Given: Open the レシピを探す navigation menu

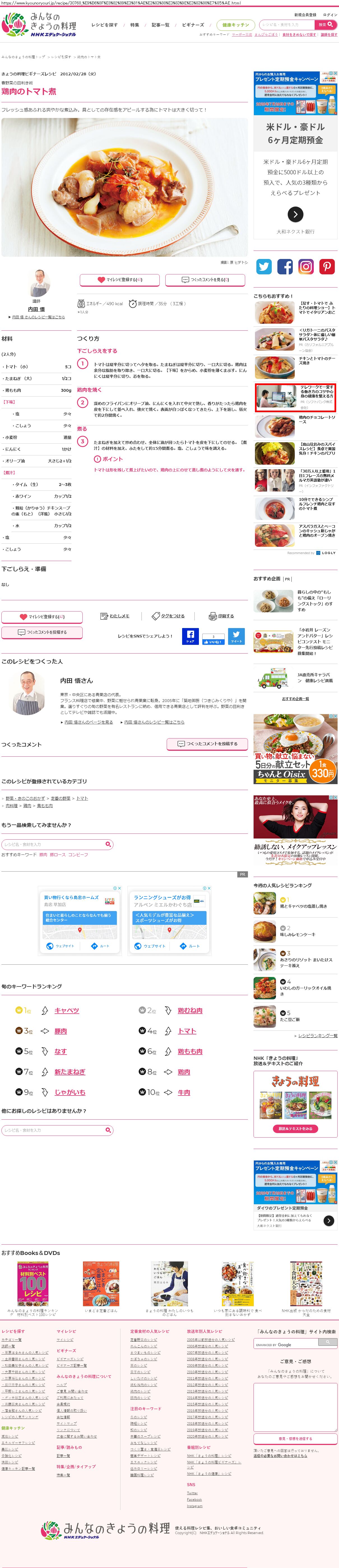Looking at the screenshot, I should (105, 25).
